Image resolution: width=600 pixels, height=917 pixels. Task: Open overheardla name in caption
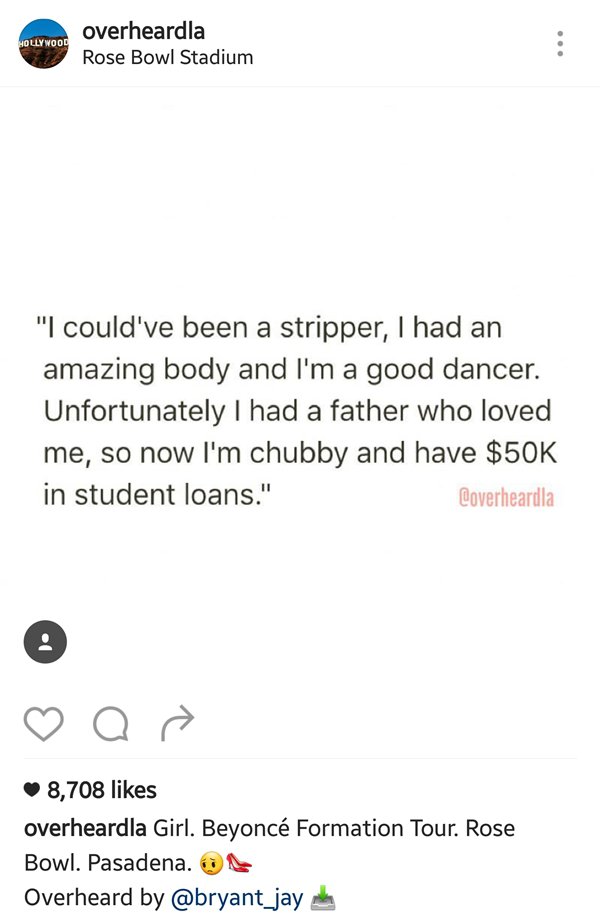click(x=85, y=829)
